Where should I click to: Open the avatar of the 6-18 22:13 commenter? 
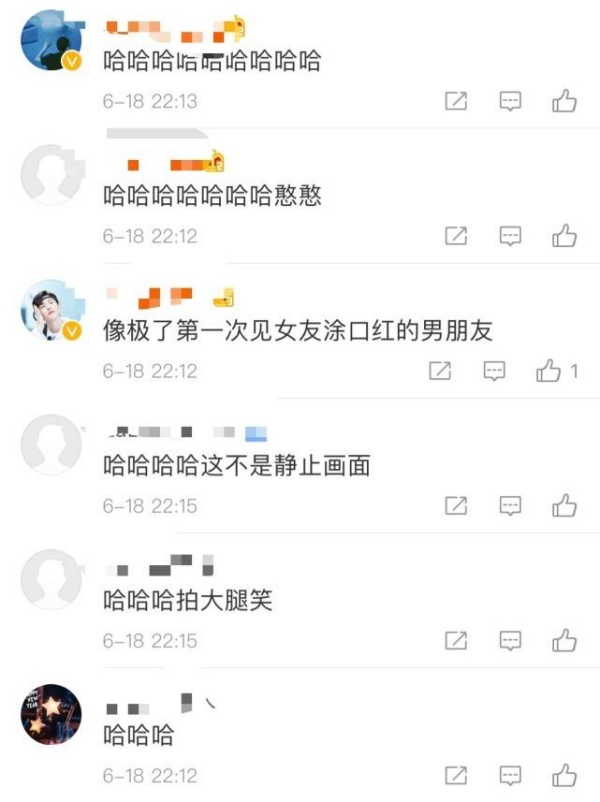click(x=51, y=42)
